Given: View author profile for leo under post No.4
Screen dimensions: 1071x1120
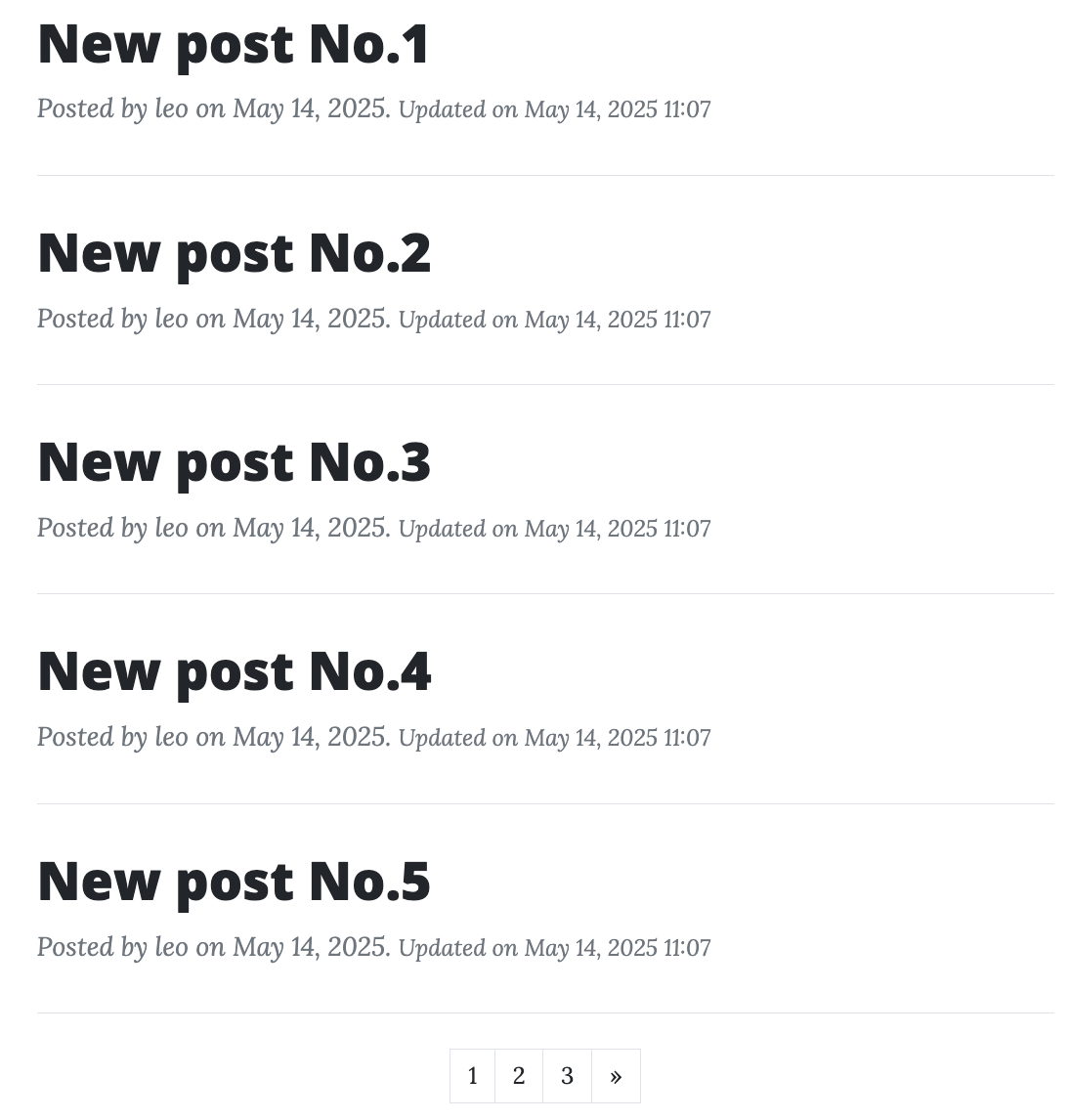Looking at the screenshot, I should (171, 738).
